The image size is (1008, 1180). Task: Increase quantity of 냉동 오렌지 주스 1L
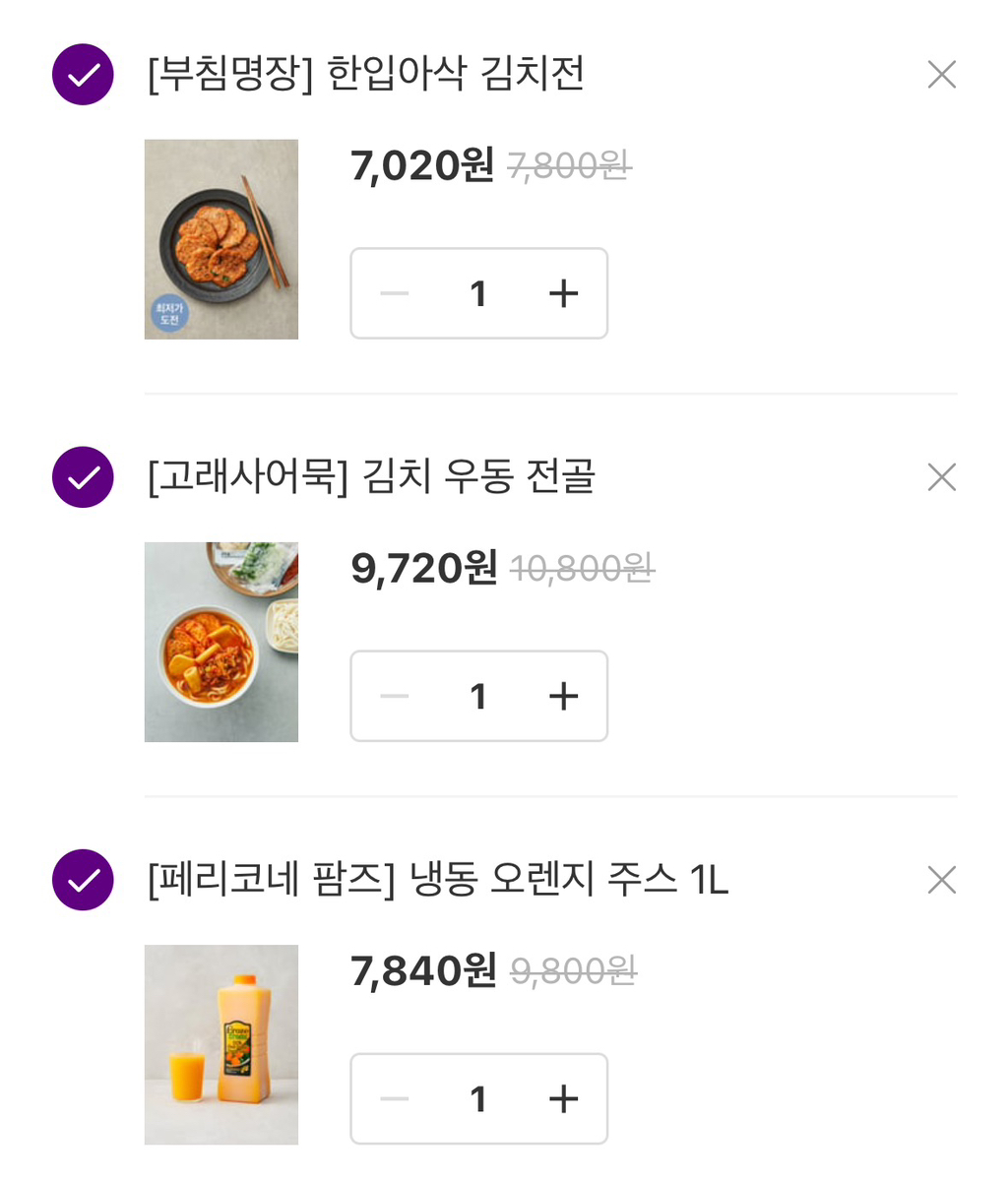(562, 1099)
